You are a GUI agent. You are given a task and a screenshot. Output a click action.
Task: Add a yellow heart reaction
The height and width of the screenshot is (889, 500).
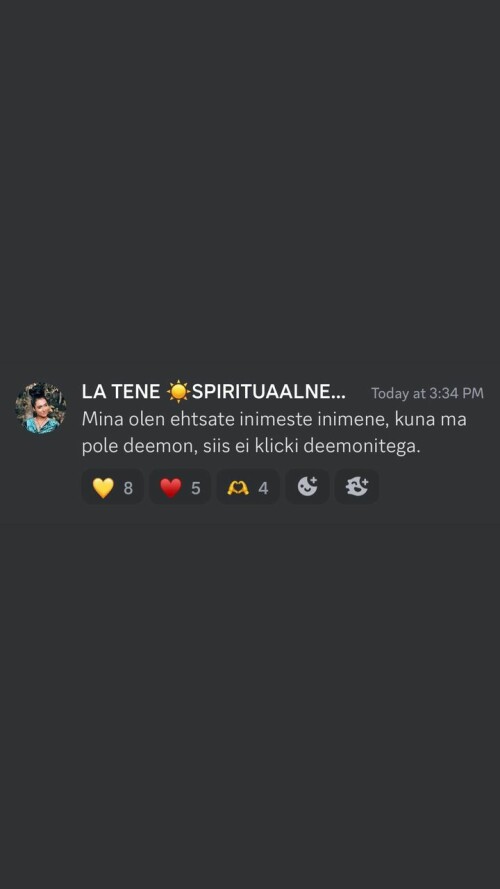click(x=112, y=487)
